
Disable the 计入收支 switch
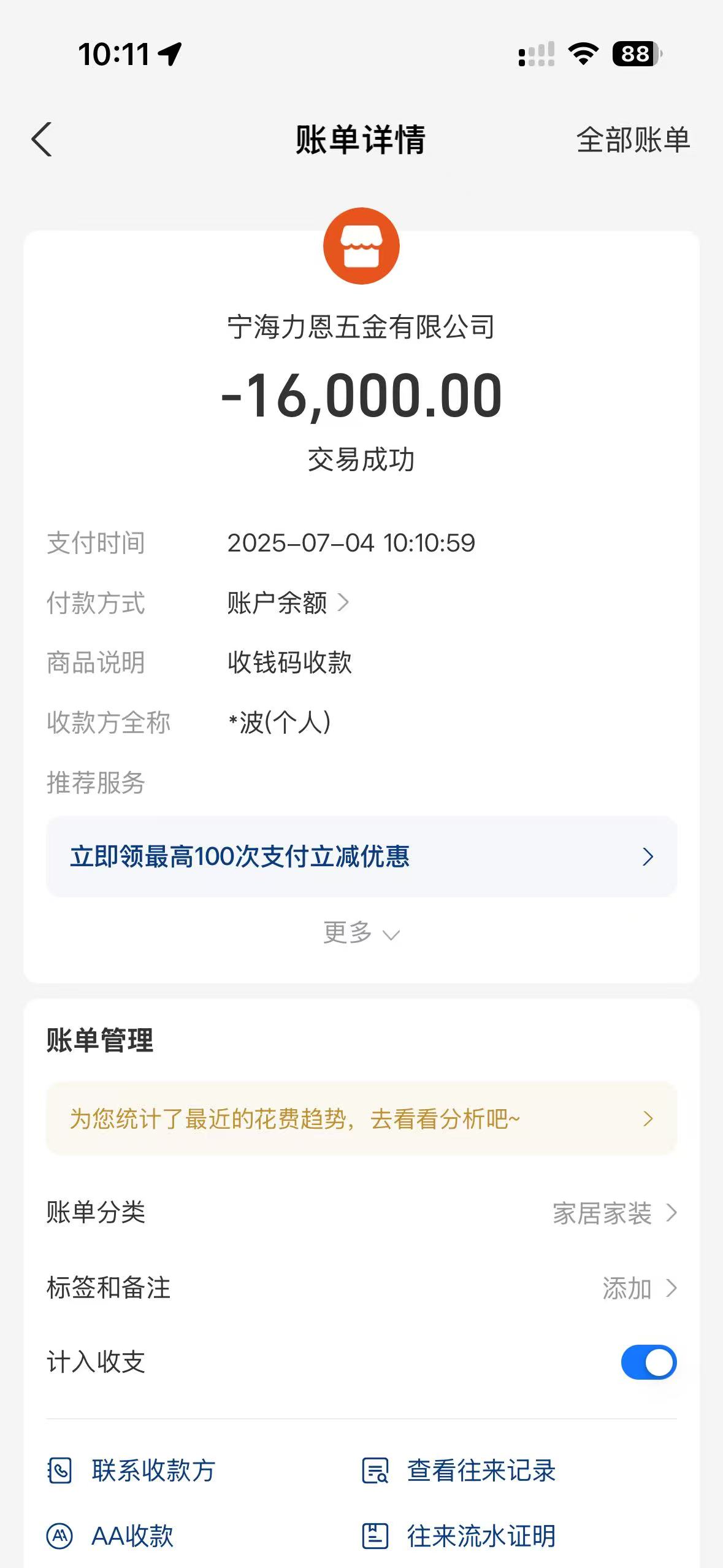[x=649, y=1362]
